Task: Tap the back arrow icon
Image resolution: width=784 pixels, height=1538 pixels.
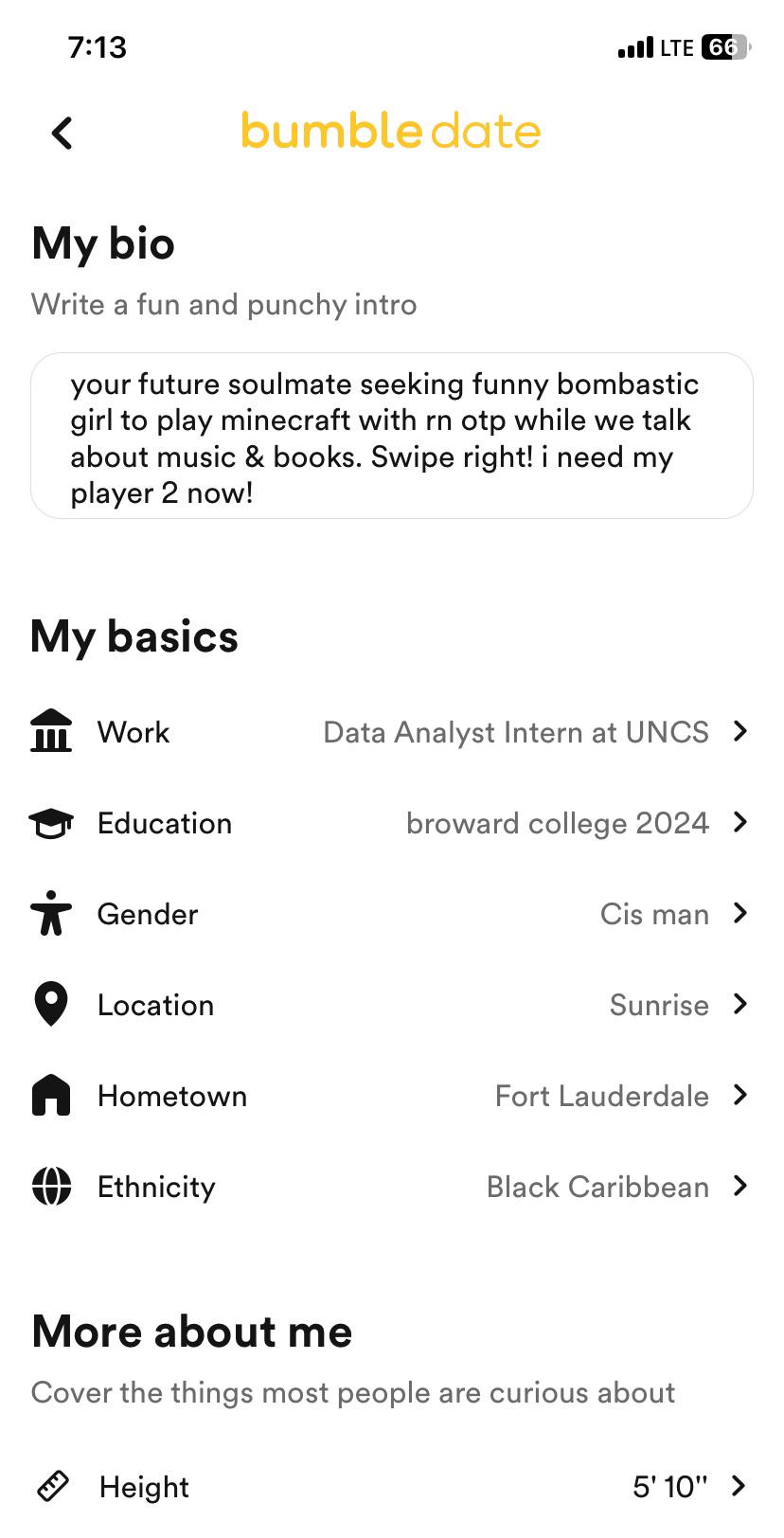Action: coord(61,133)
